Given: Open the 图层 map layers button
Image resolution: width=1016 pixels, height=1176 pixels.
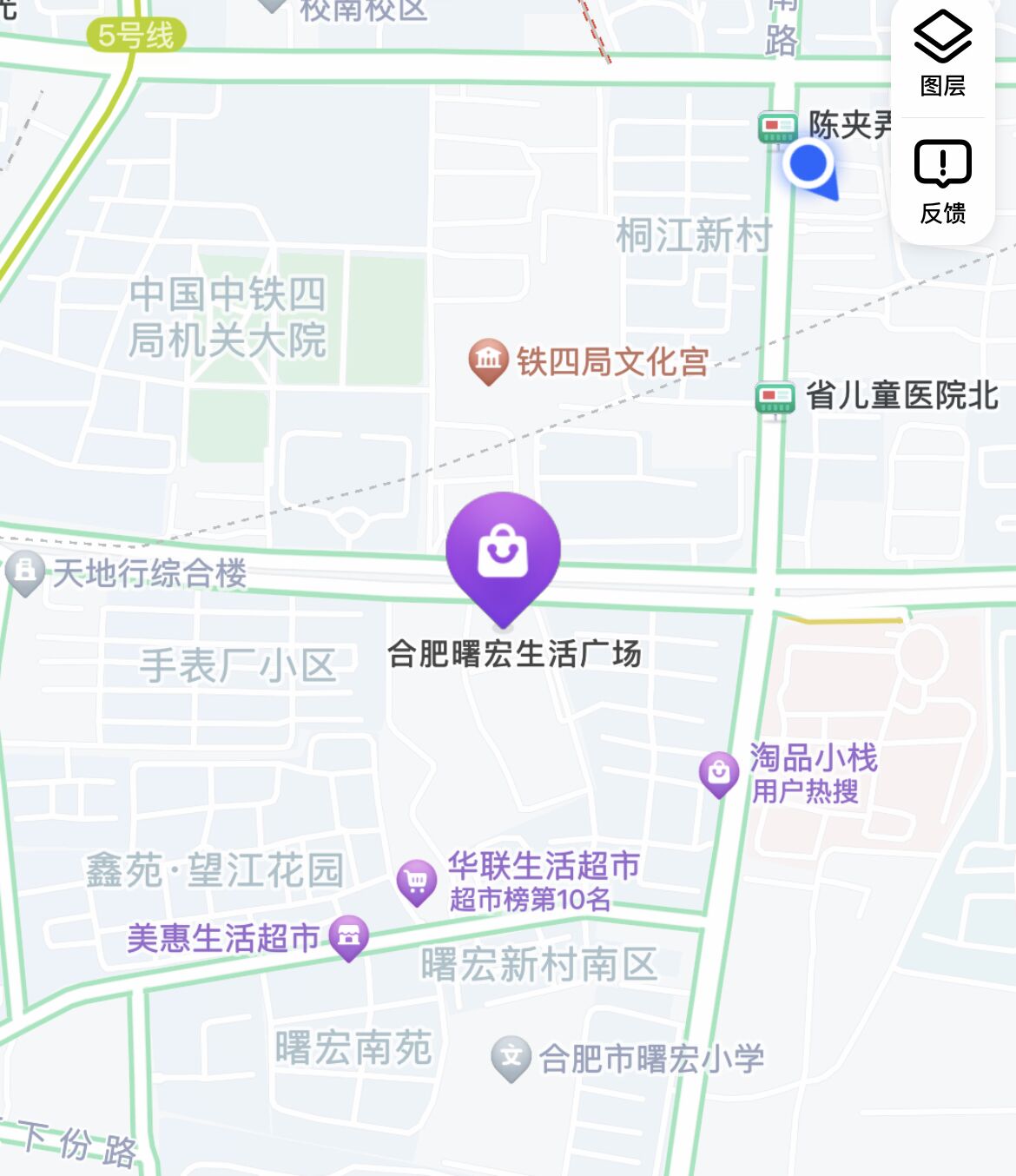Looking at the screenshot, I should pos(942,54).
